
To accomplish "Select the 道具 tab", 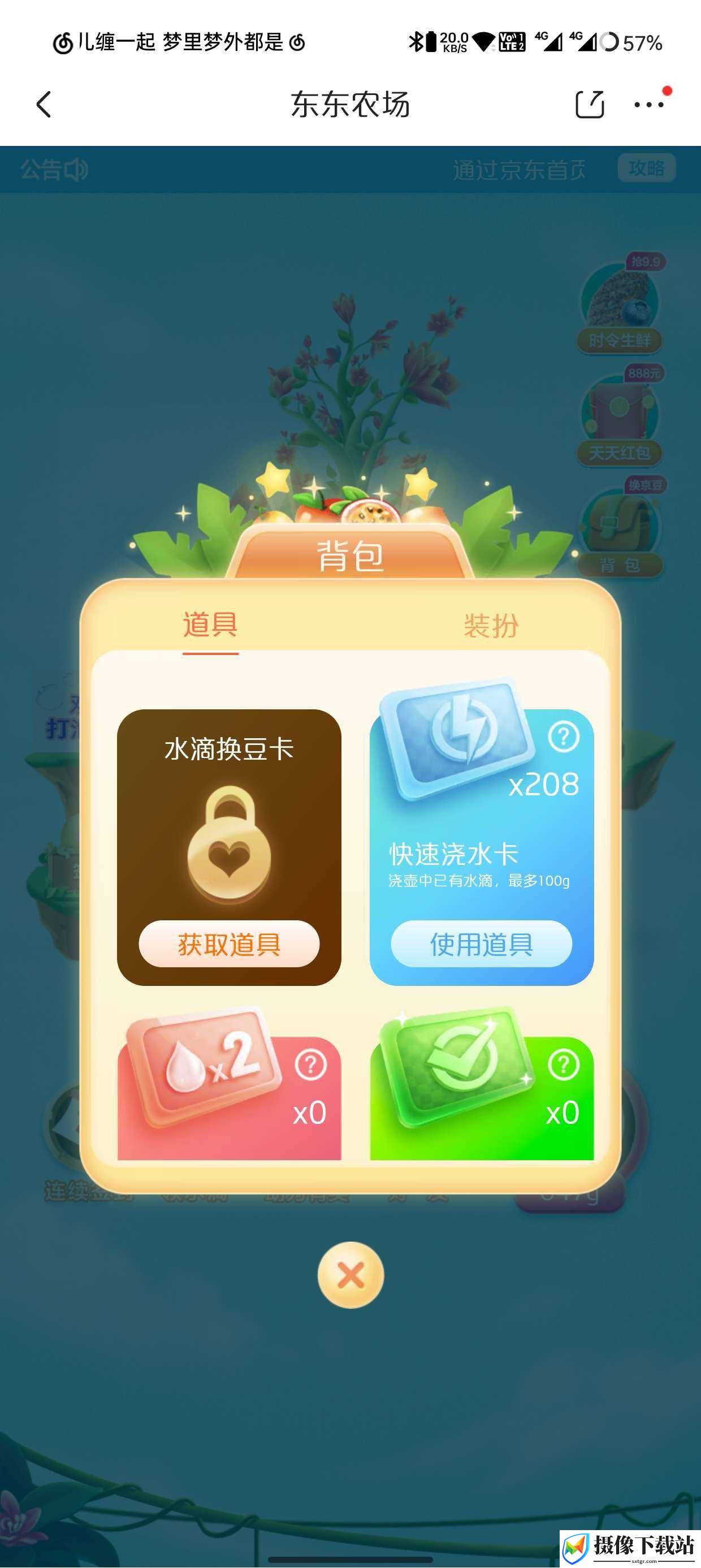I will tap(210, 625).
